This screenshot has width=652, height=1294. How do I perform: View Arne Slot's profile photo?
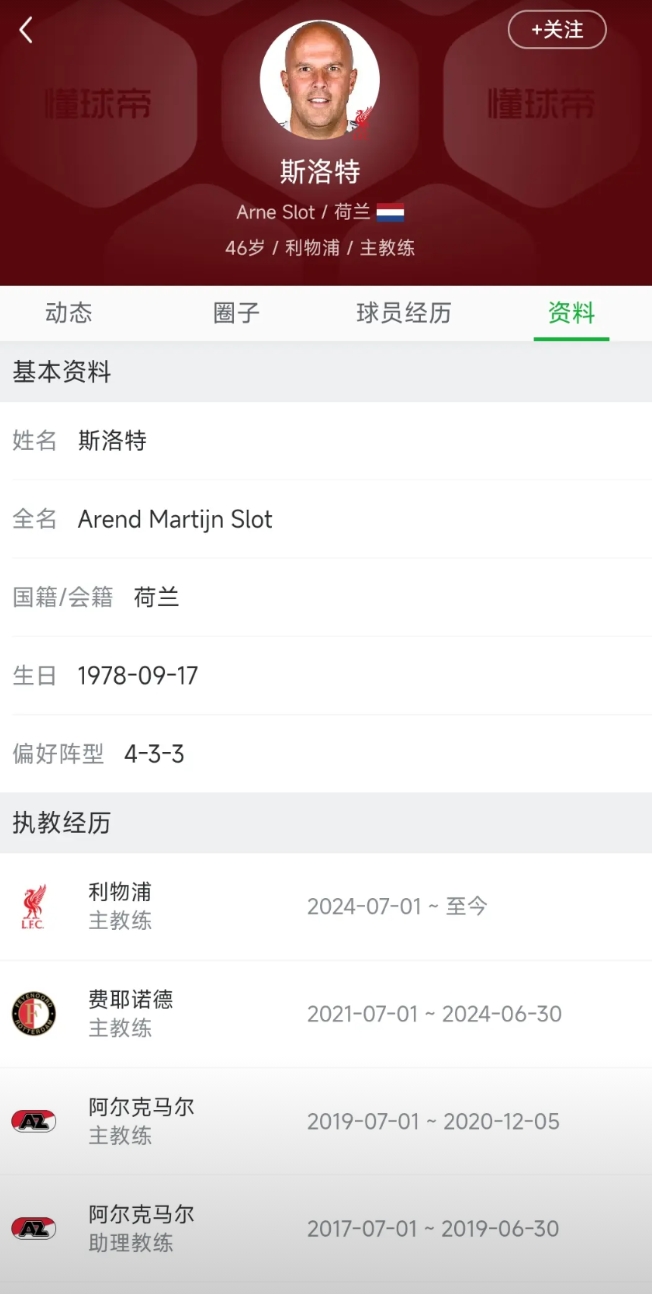point(320,79)
